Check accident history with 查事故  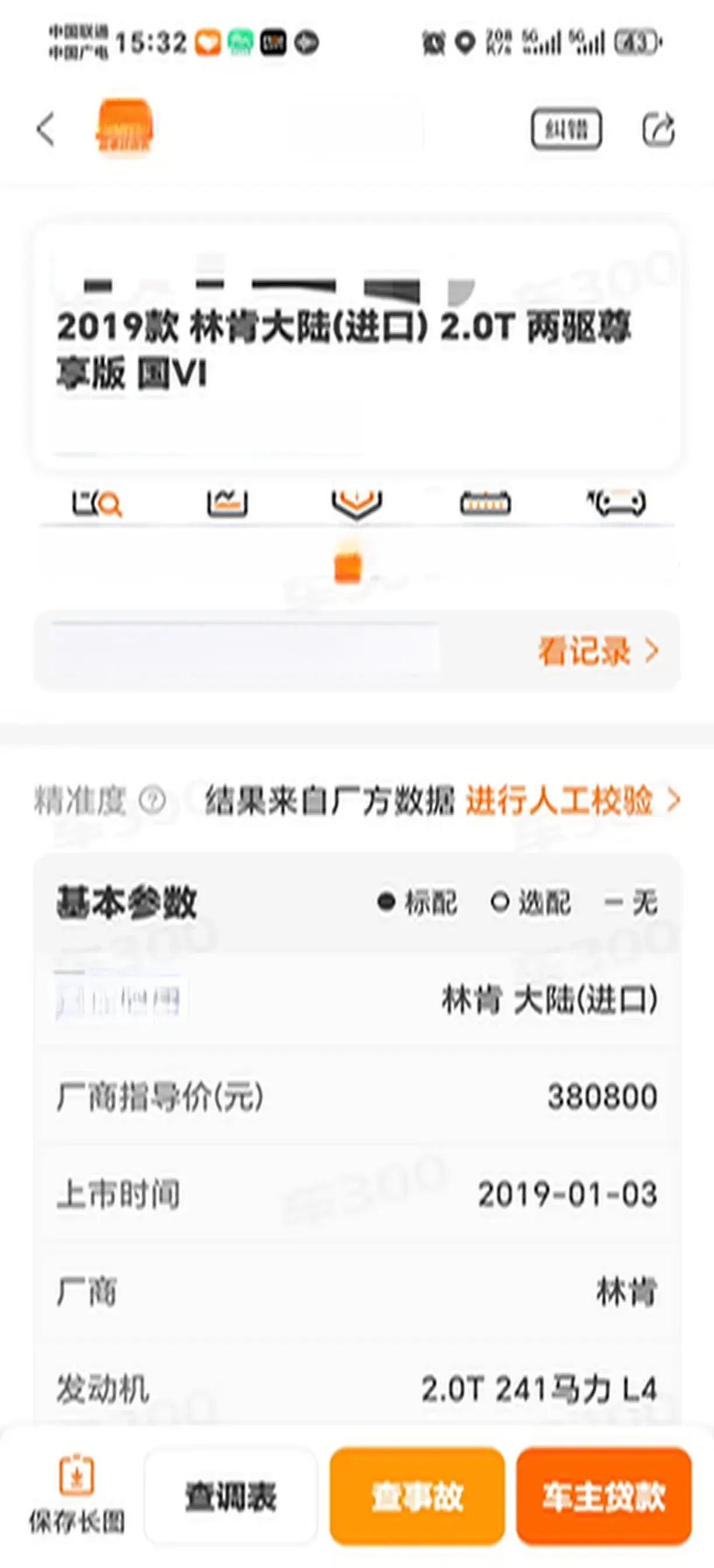point(417,1497)
